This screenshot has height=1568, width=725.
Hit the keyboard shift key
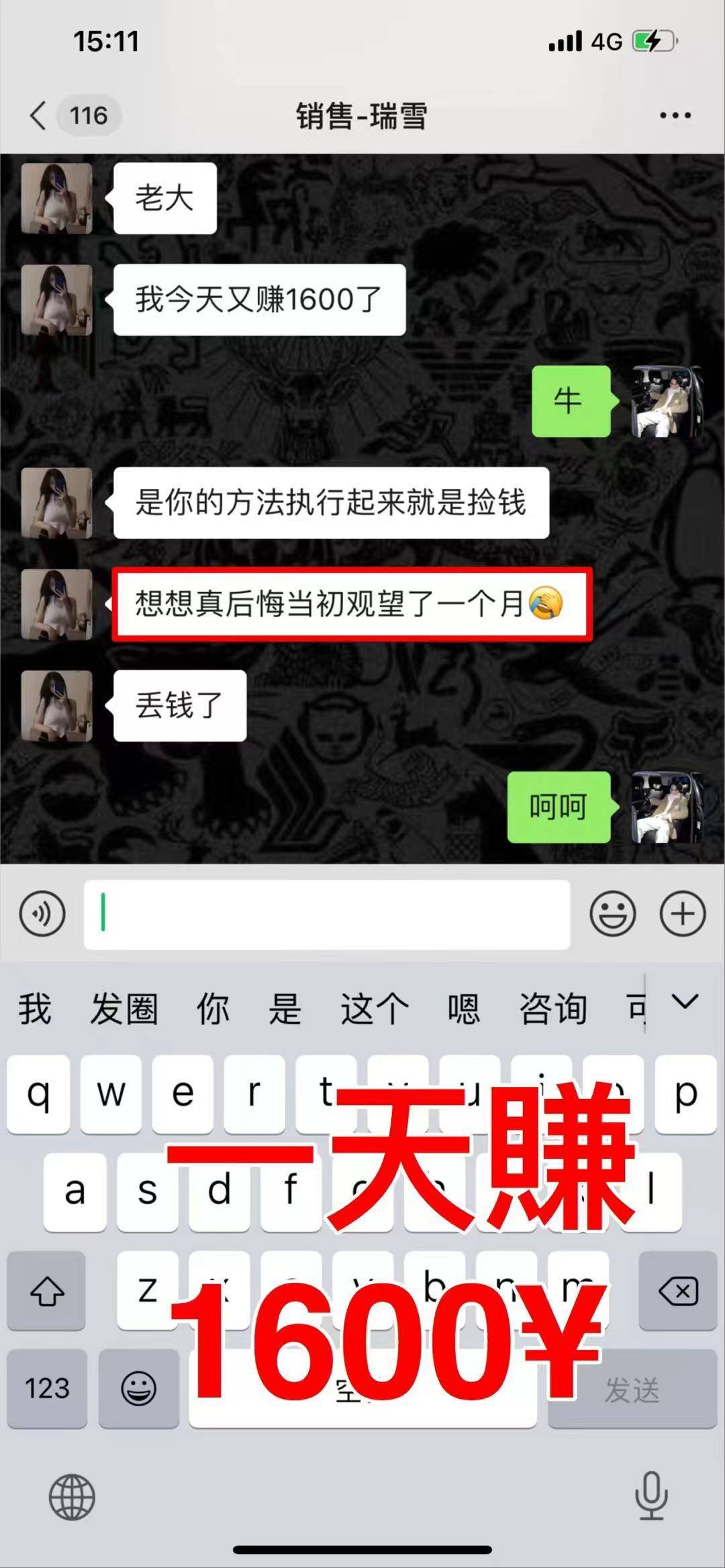(46, 1290)
